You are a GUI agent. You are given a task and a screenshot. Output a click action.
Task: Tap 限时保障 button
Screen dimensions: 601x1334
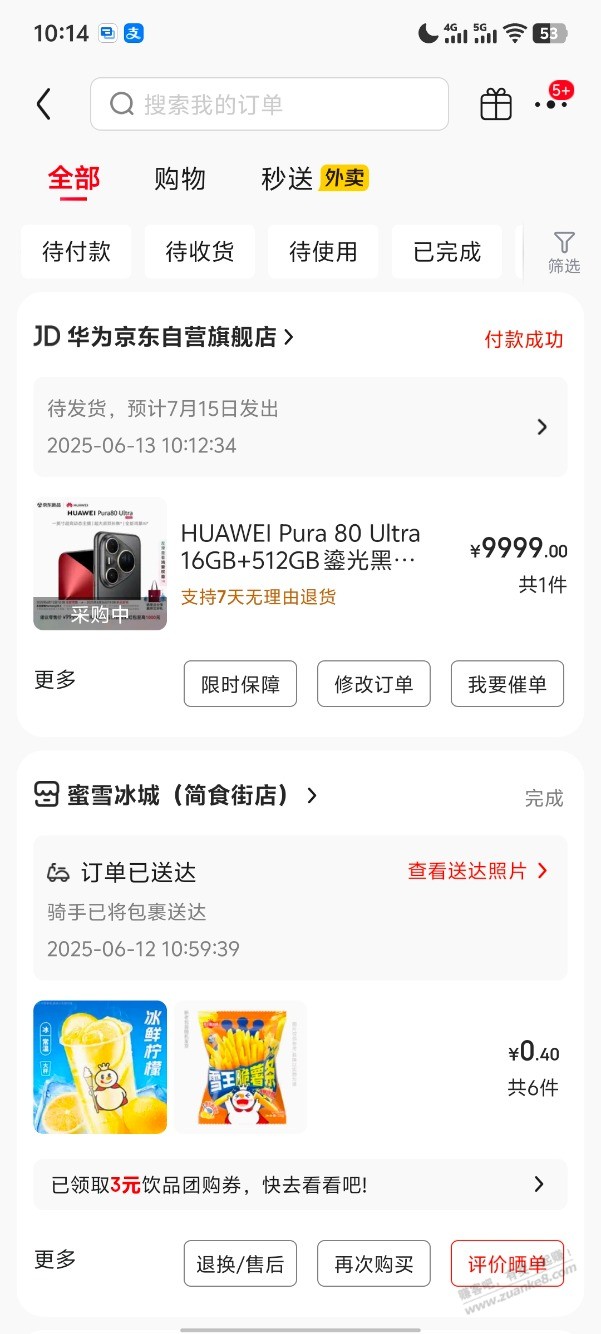(240, 684)
